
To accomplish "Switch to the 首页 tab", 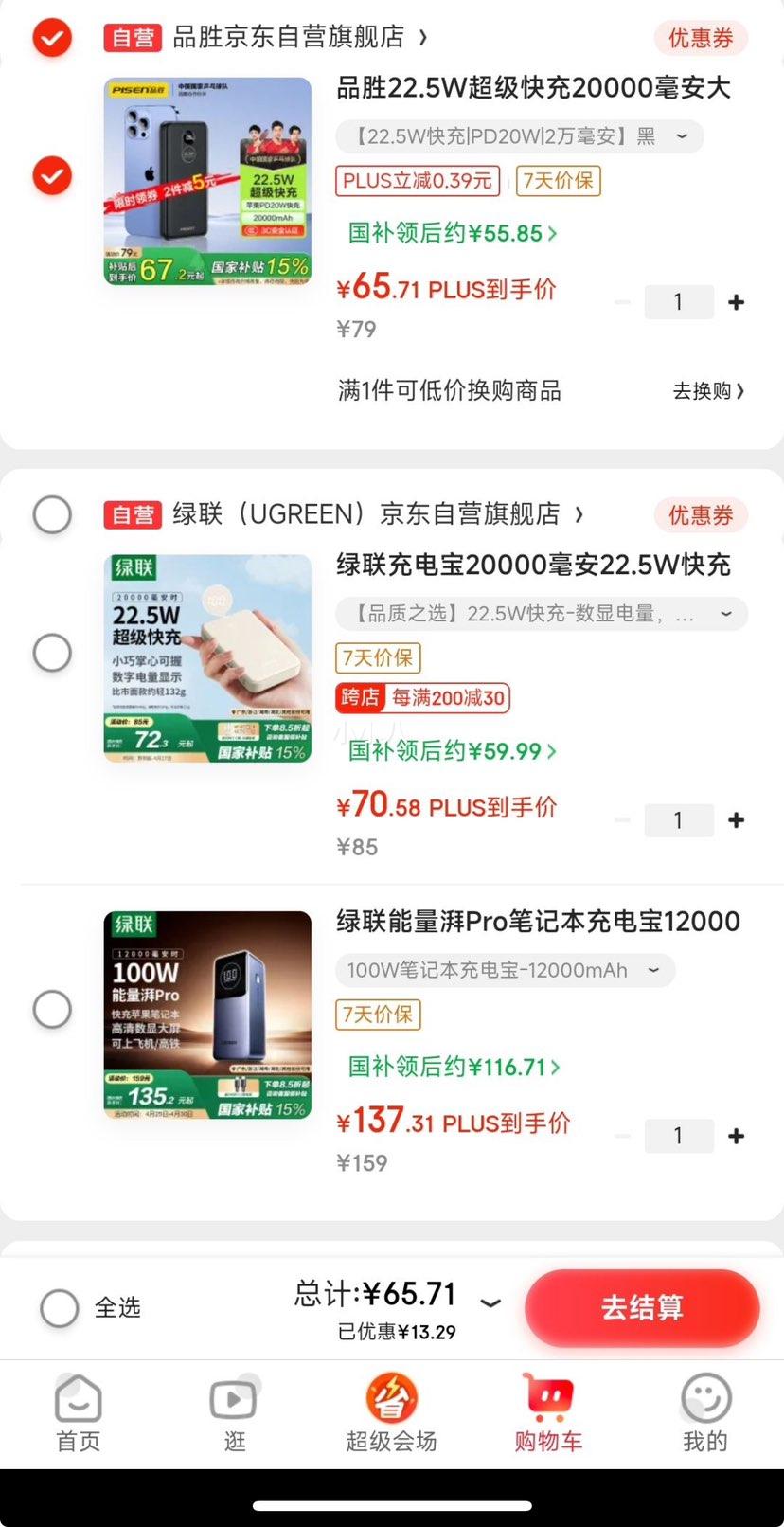I will click(79, 1413).
